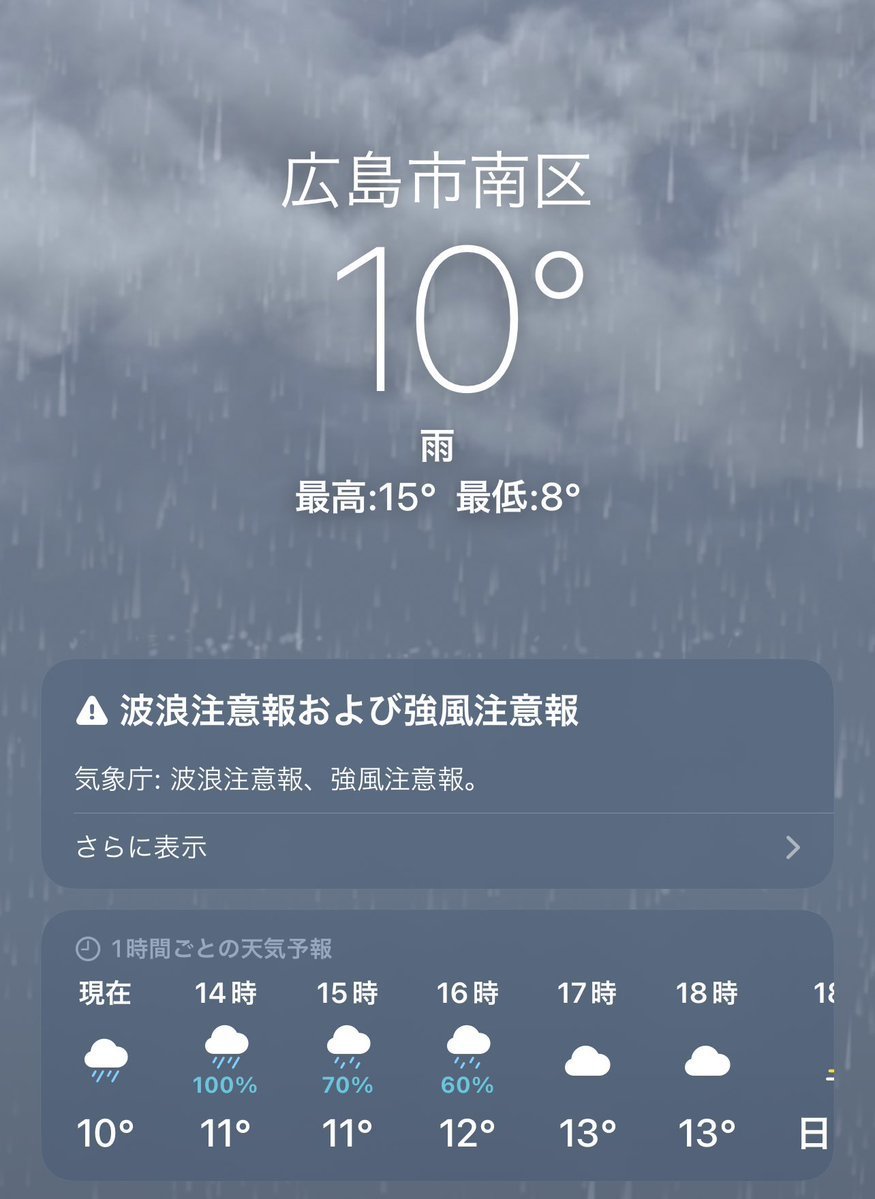Open the 波浪注意報および強風注意報 alert card
The height and width of the screenshot is (1199, 875).
(437, 738)
